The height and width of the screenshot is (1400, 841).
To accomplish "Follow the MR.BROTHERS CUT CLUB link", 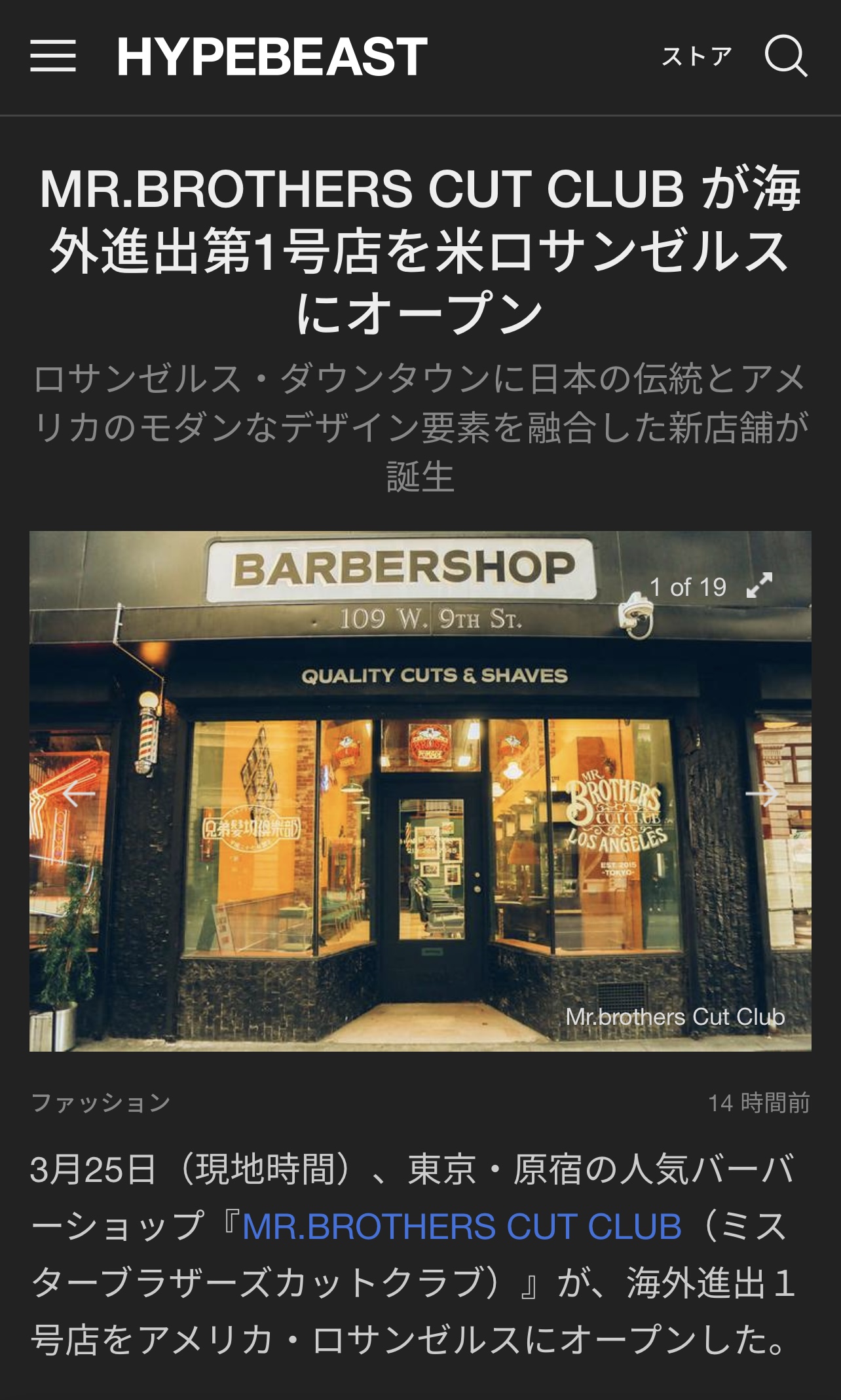I will [x=462, y=1226].
